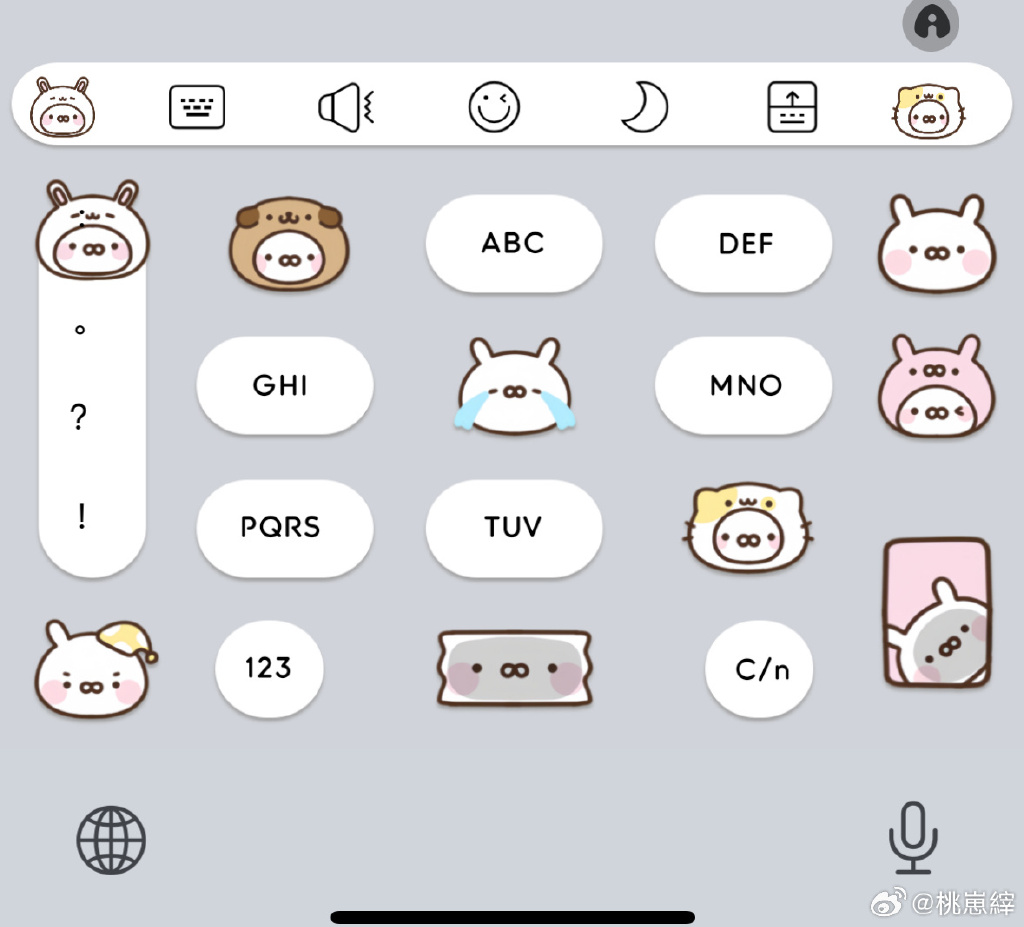This screenshot has height=927, width=1024.
Task: Open the sound and vibration settings
Action: tap(346, 107)
